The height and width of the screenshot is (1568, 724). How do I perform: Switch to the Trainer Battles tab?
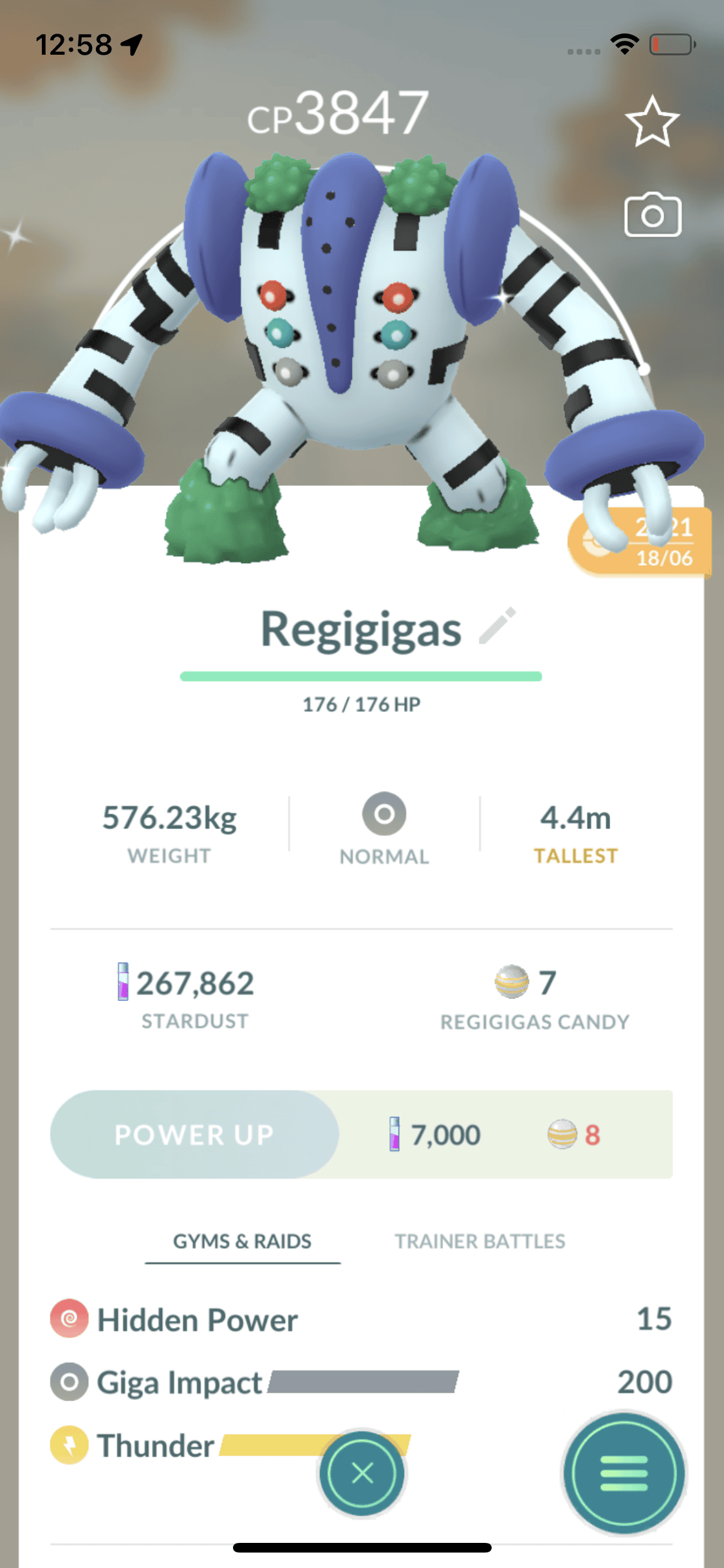[x=479, y=1241]
